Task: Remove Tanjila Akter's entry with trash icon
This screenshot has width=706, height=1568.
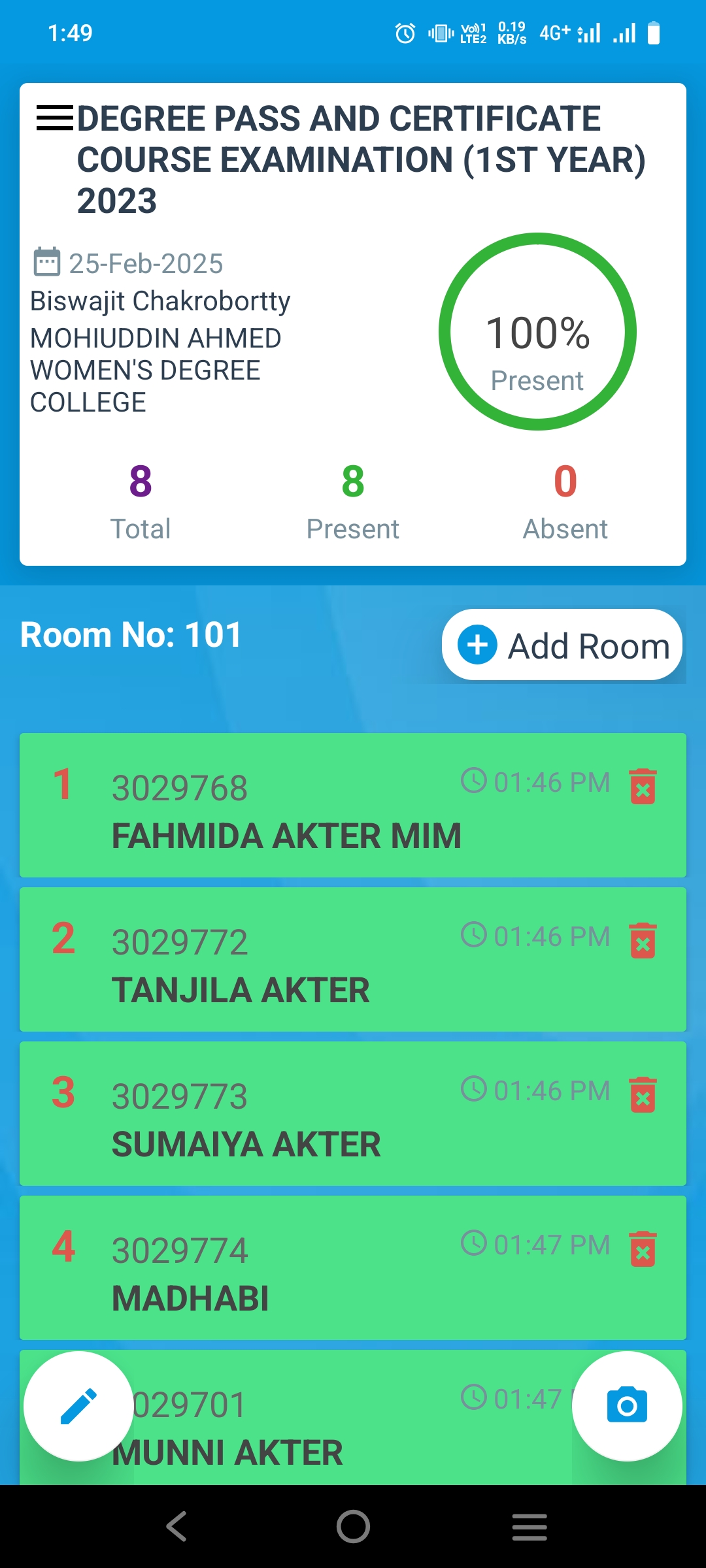Action: coord(643,940)
